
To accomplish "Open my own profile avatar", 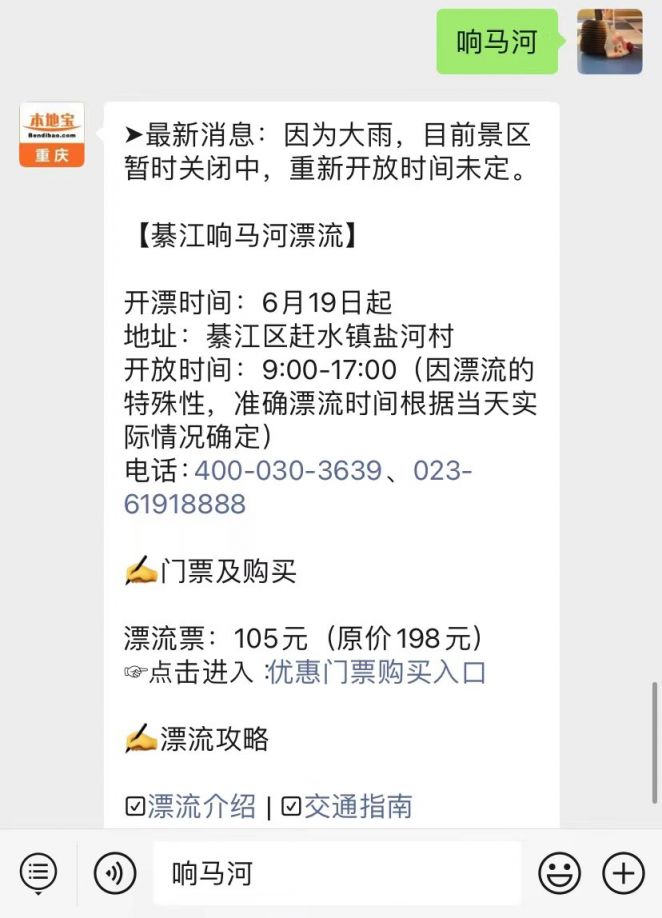I will [609, 41].
